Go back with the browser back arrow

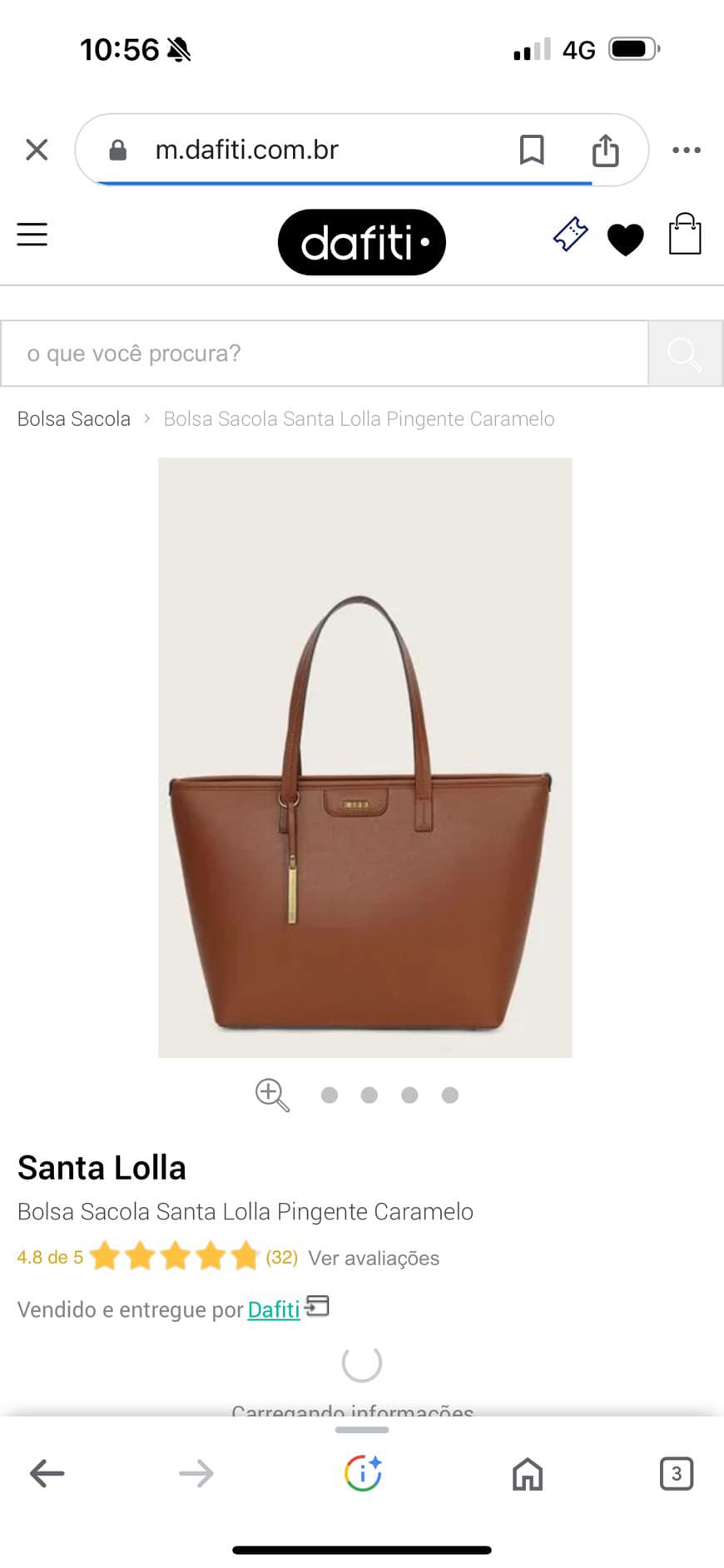[x=47, y=1474]
